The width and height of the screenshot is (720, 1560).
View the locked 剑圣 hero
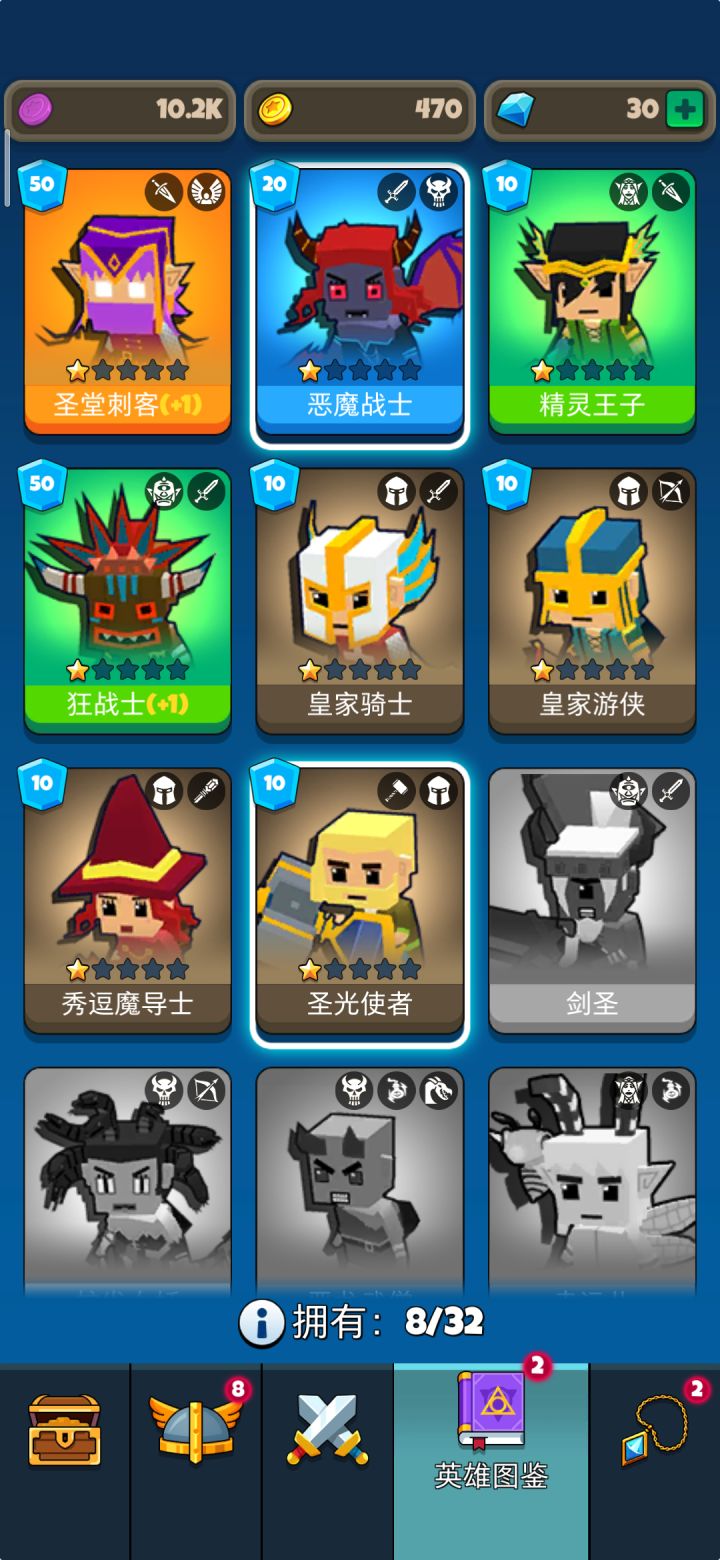click(591, 898)
